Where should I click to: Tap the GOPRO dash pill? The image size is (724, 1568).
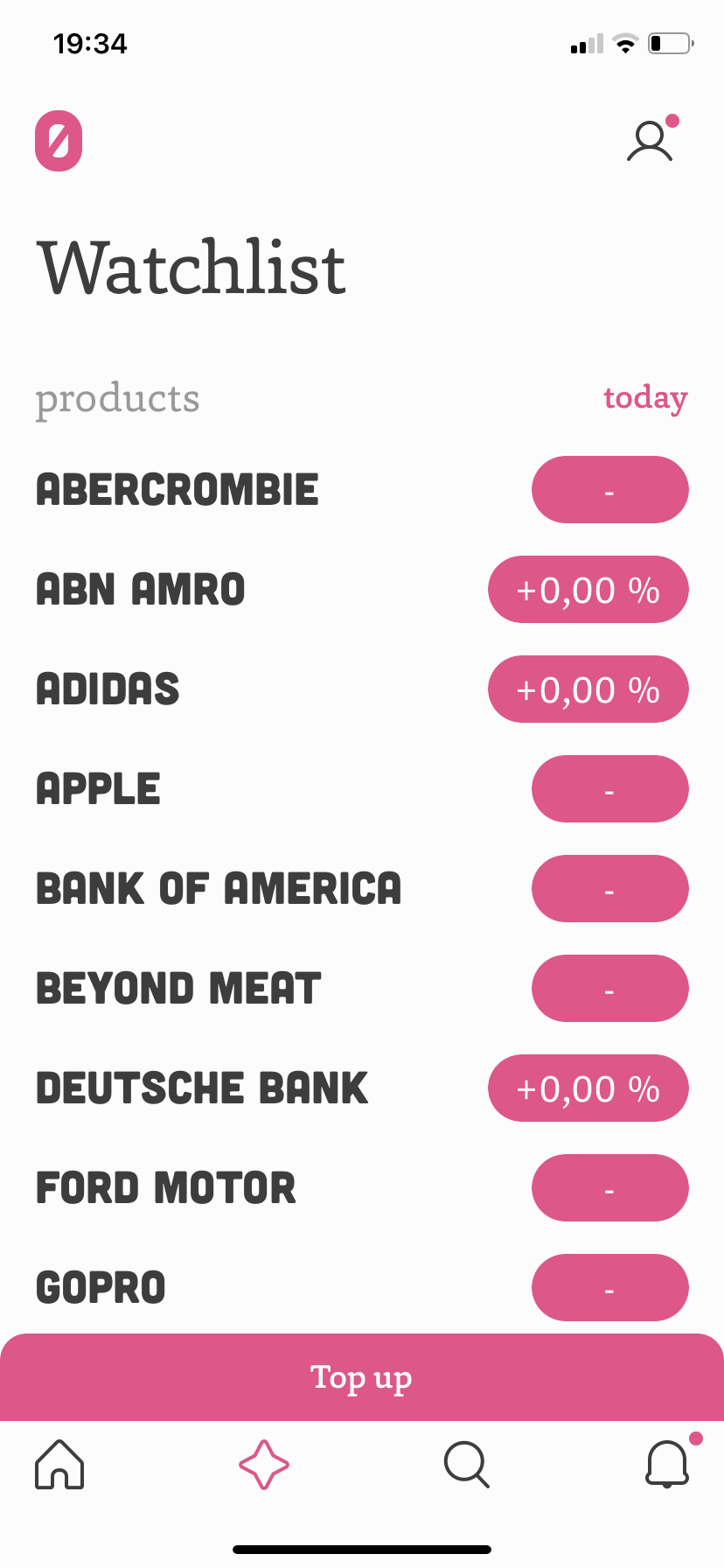click(609, 1287)
